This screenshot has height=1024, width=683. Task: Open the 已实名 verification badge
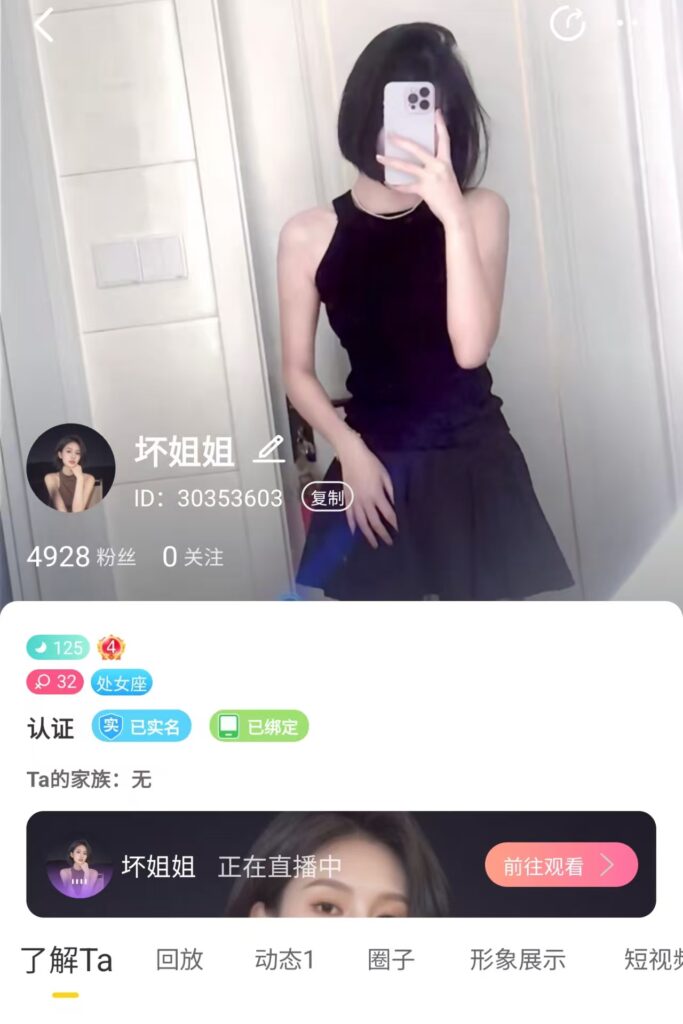[x=141, y=726]
